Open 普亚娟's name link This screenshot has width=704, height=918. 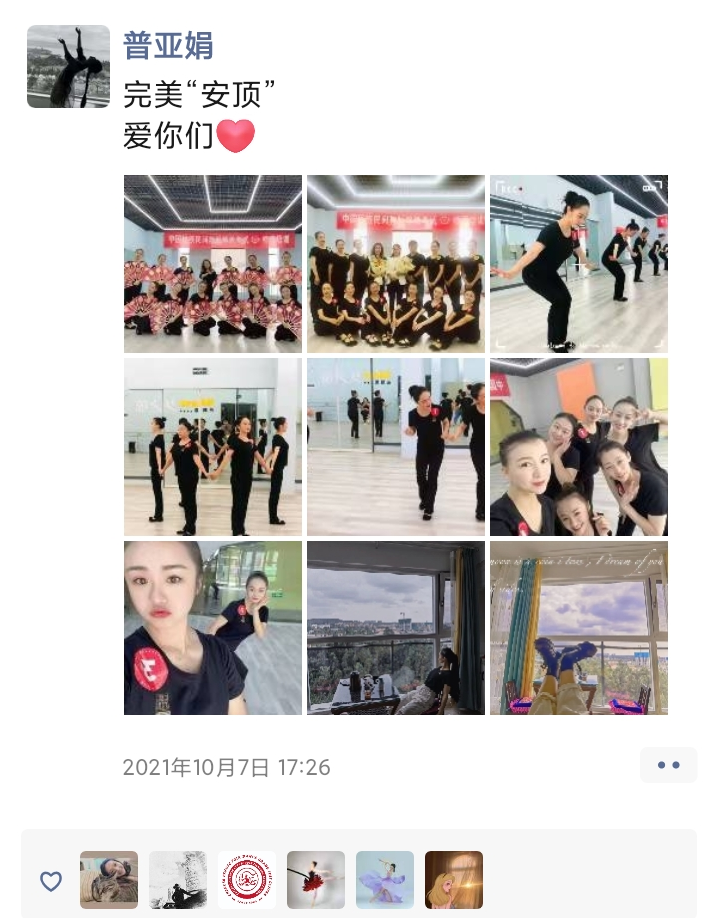168,45
